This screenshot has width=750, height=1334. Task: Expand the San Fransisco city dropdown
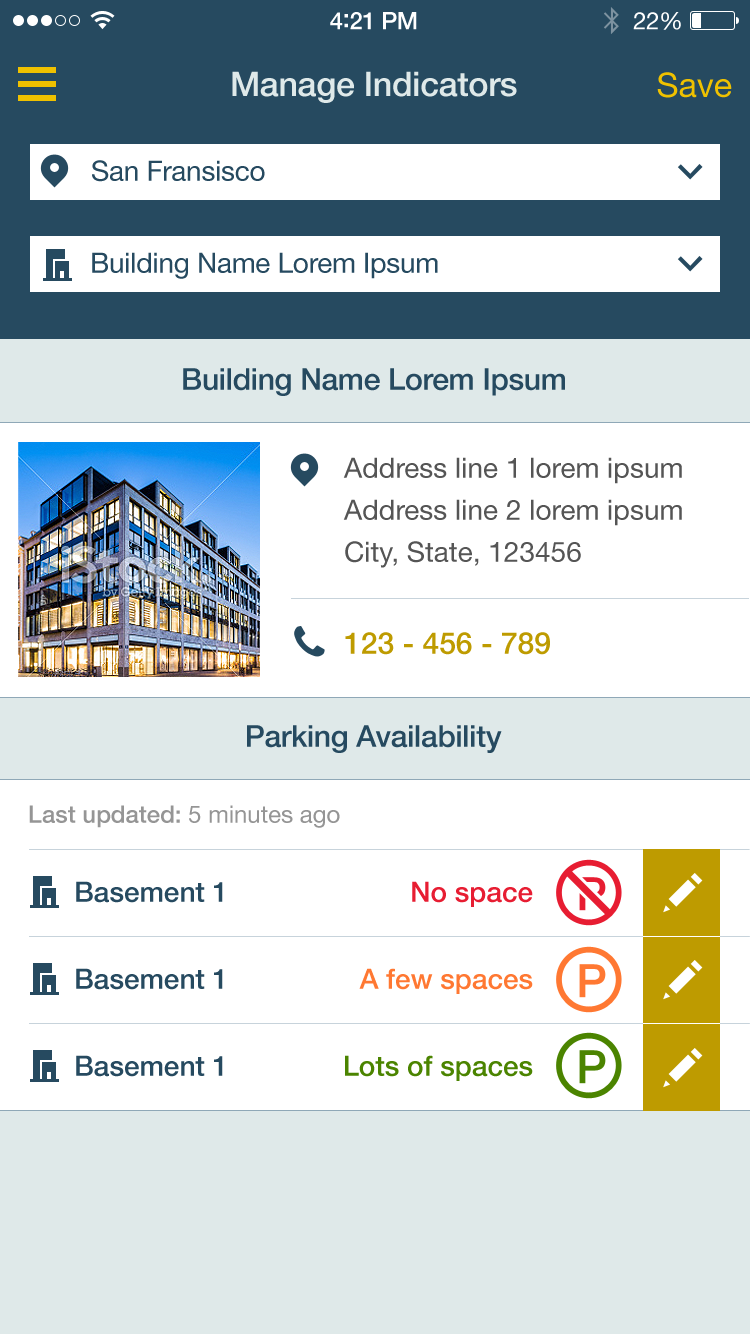click(375, 172)
